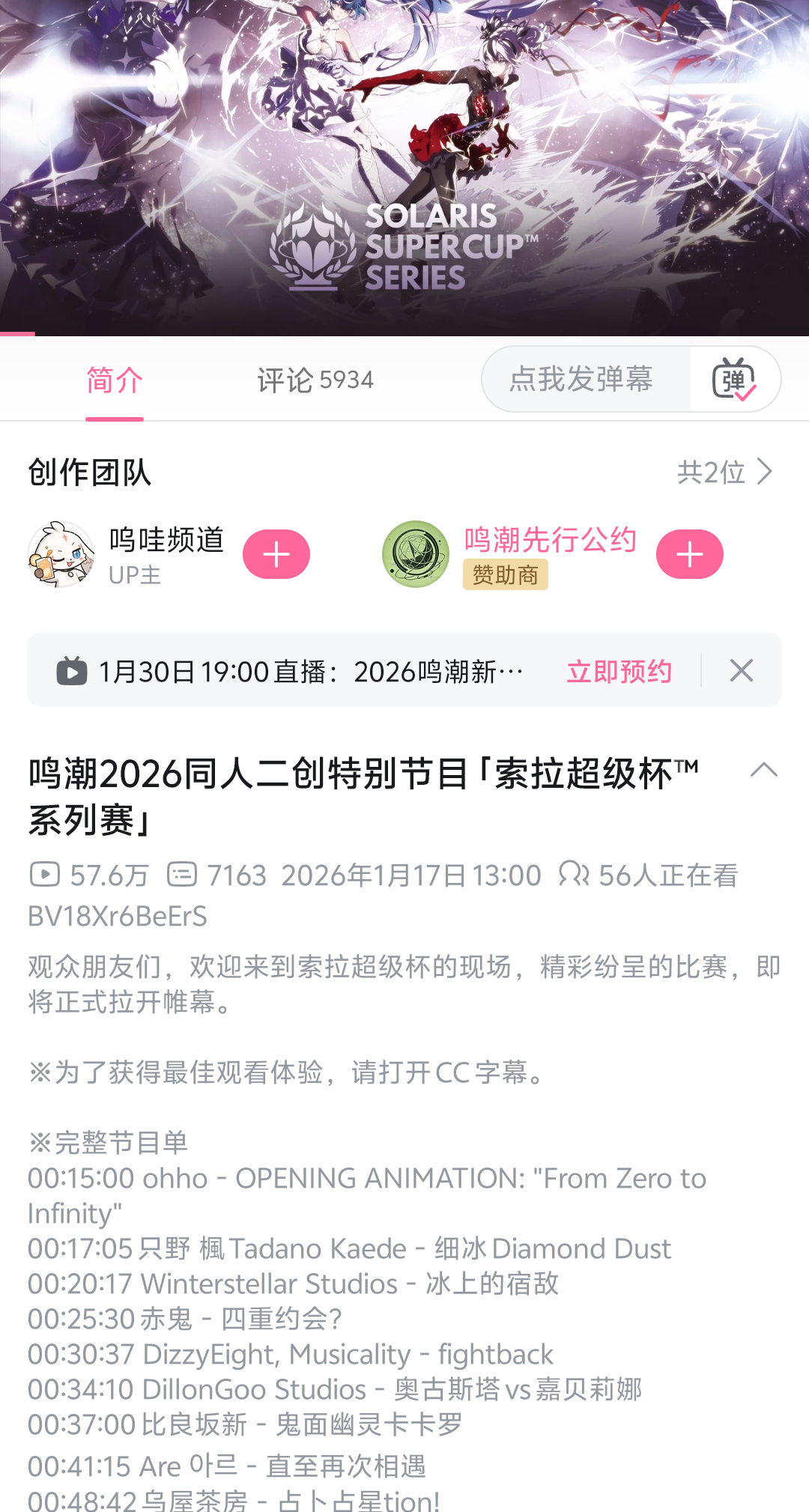The width and height of the screenshot is (809, 1512).
Task: Tap the 点我发弹幕 input field
Action: tap(581, 379)
